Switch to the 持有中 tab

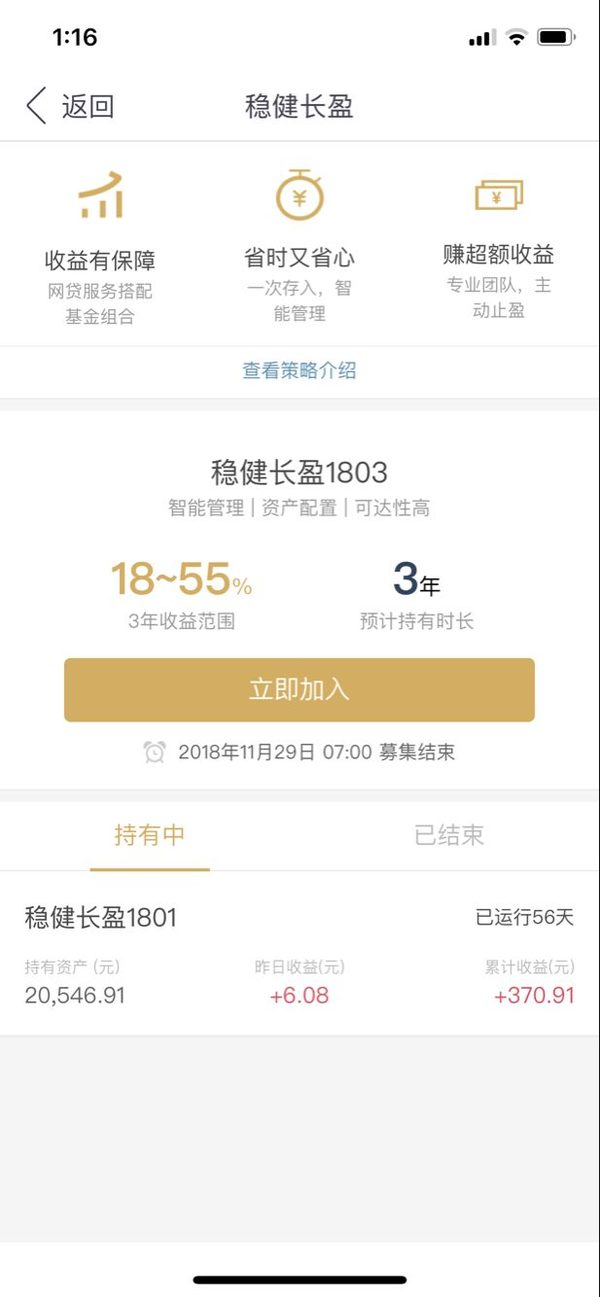(150, 836)
